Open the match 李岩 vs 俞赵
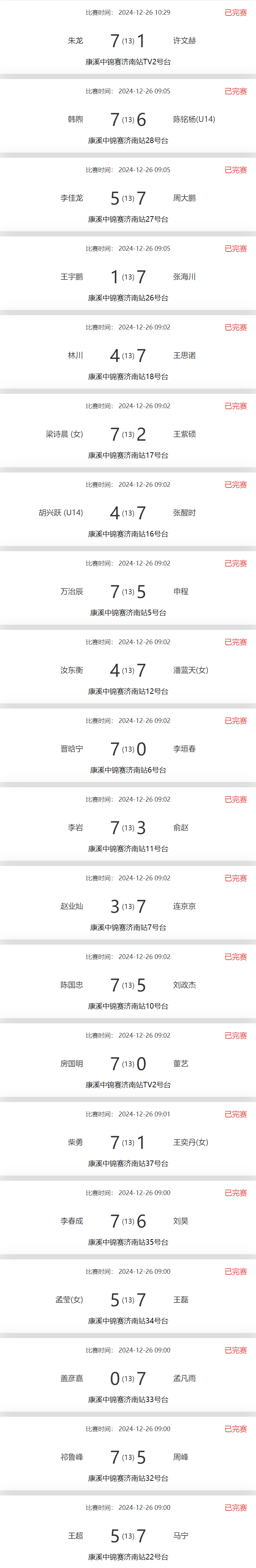 point(128,827)
